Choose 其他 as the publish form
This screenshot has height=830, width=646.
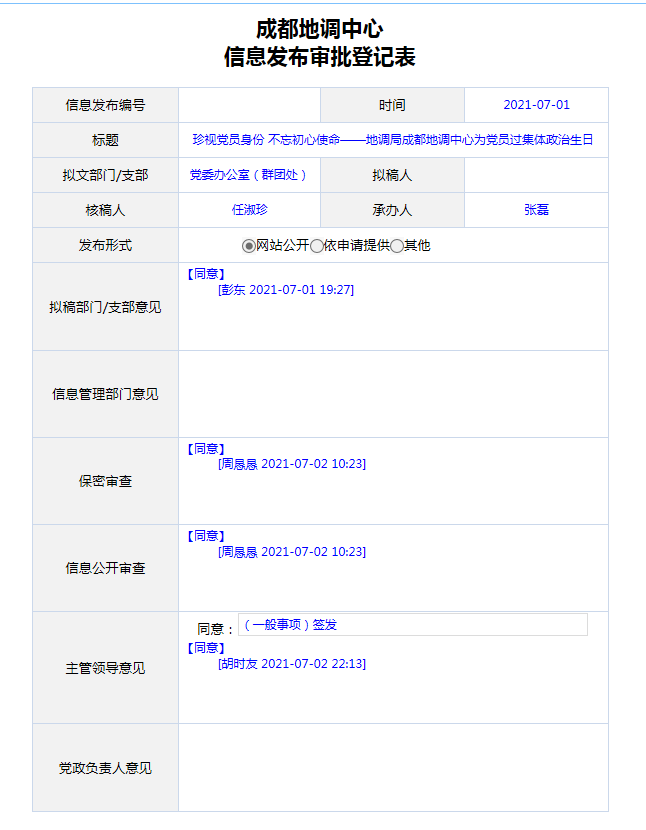click(x=397, y=246)
